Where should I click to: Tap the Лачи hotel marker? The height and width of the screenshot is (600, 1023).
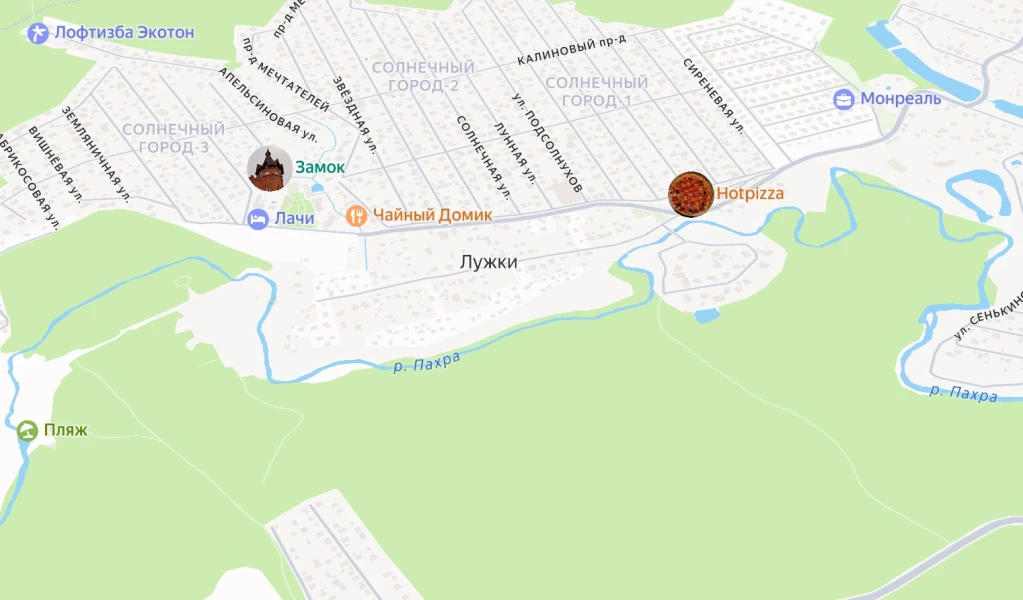click(258, 218)
